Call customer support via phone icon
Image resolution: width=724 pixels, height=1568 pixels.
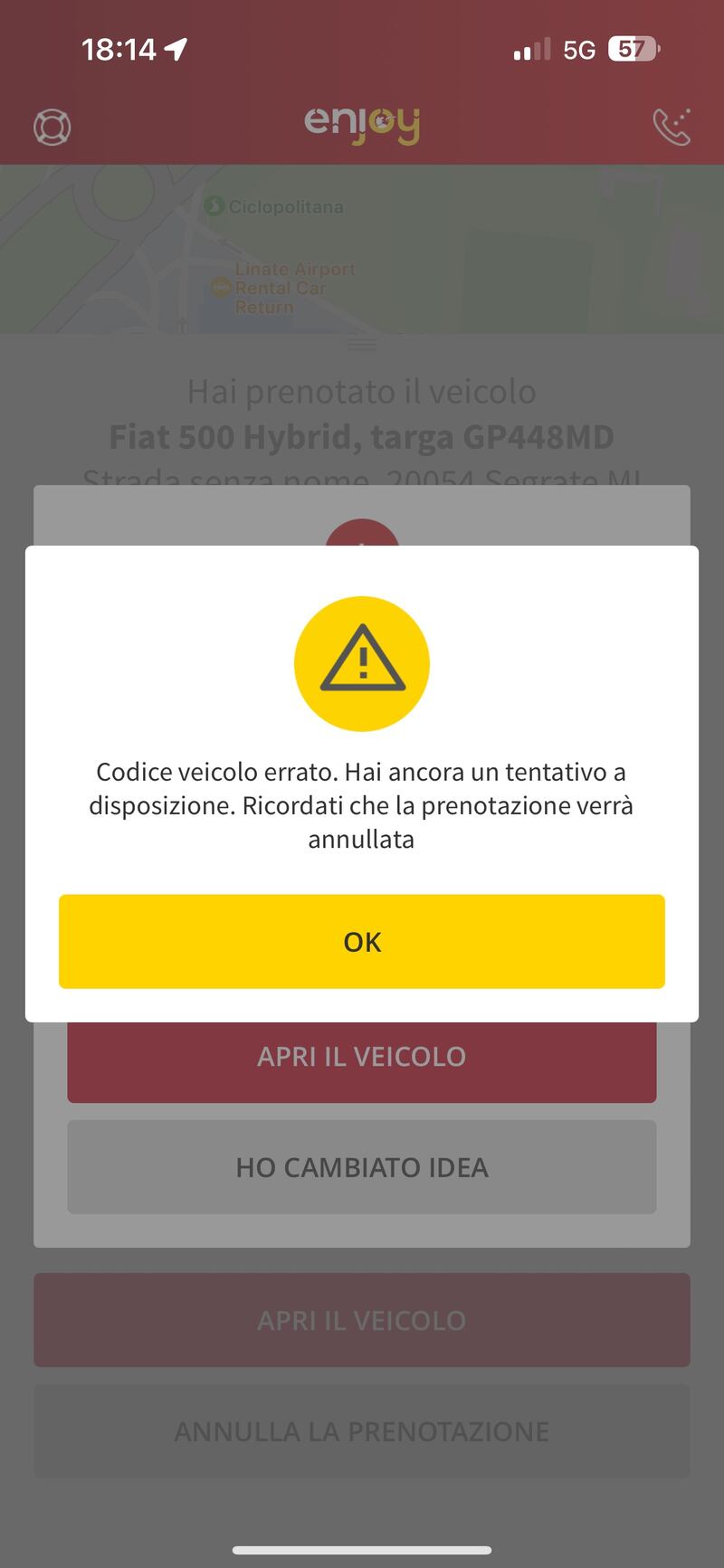click(x=672, y=128)
